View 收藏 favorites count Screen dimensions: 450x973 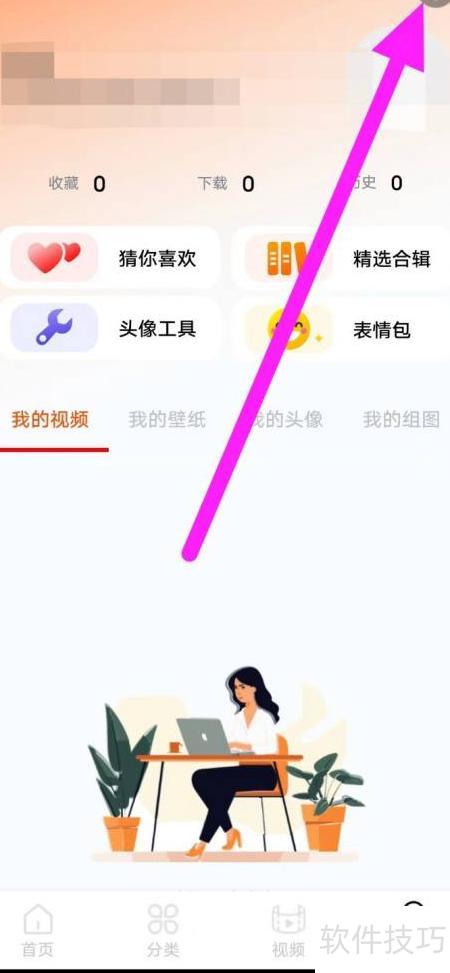77,183
